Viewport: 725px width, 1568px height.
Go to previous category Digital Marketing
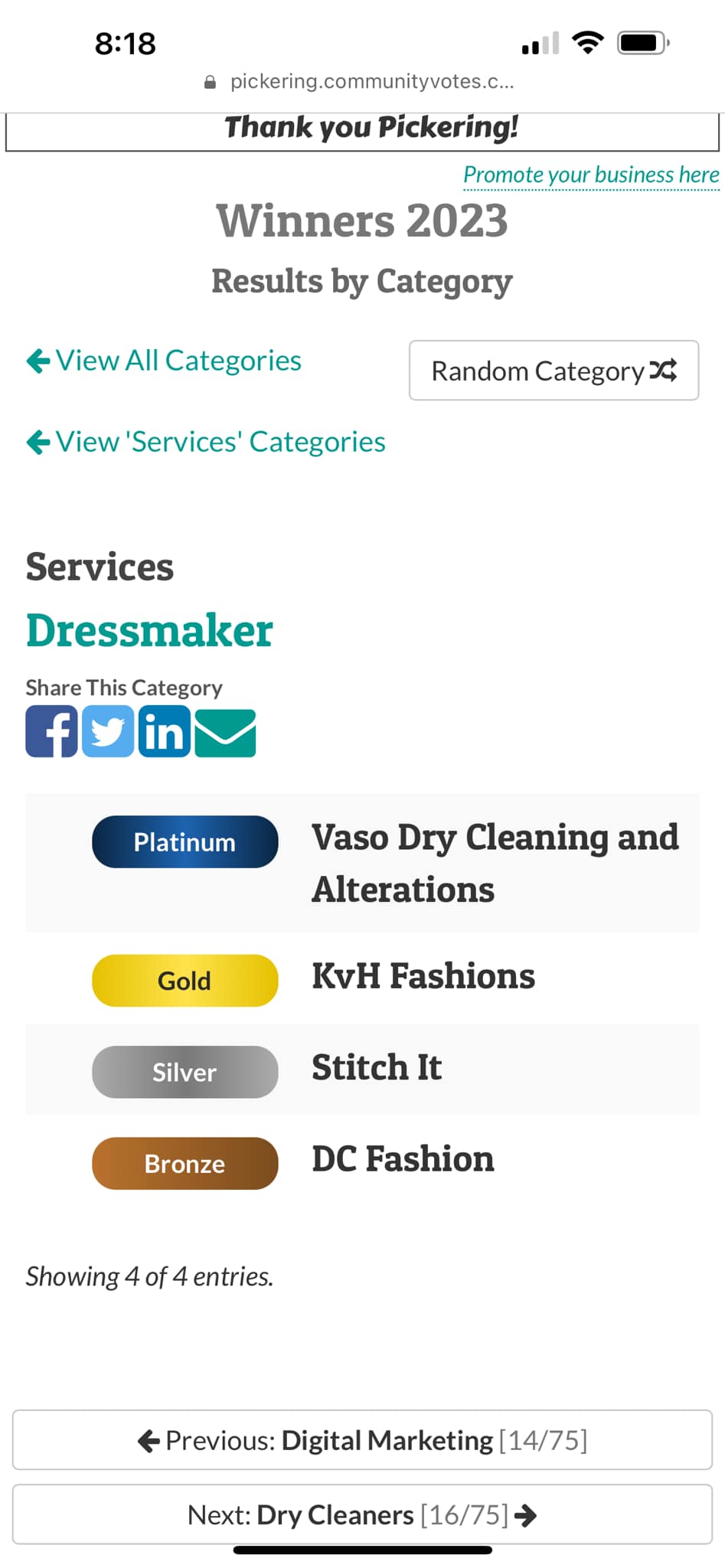[362, 1440]
